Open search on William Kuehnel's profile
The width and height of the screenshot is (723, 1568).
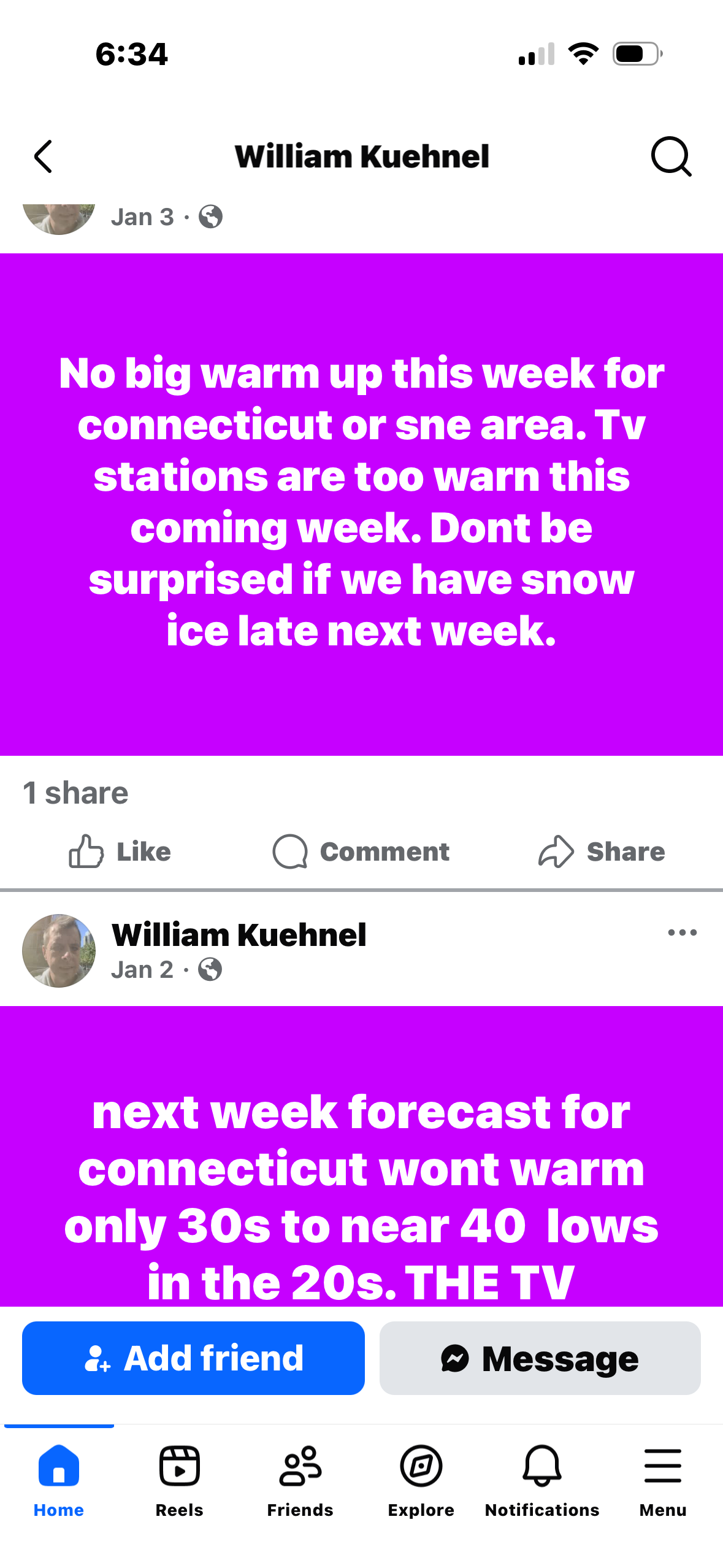pyautogui.click(x=671, y=156)
